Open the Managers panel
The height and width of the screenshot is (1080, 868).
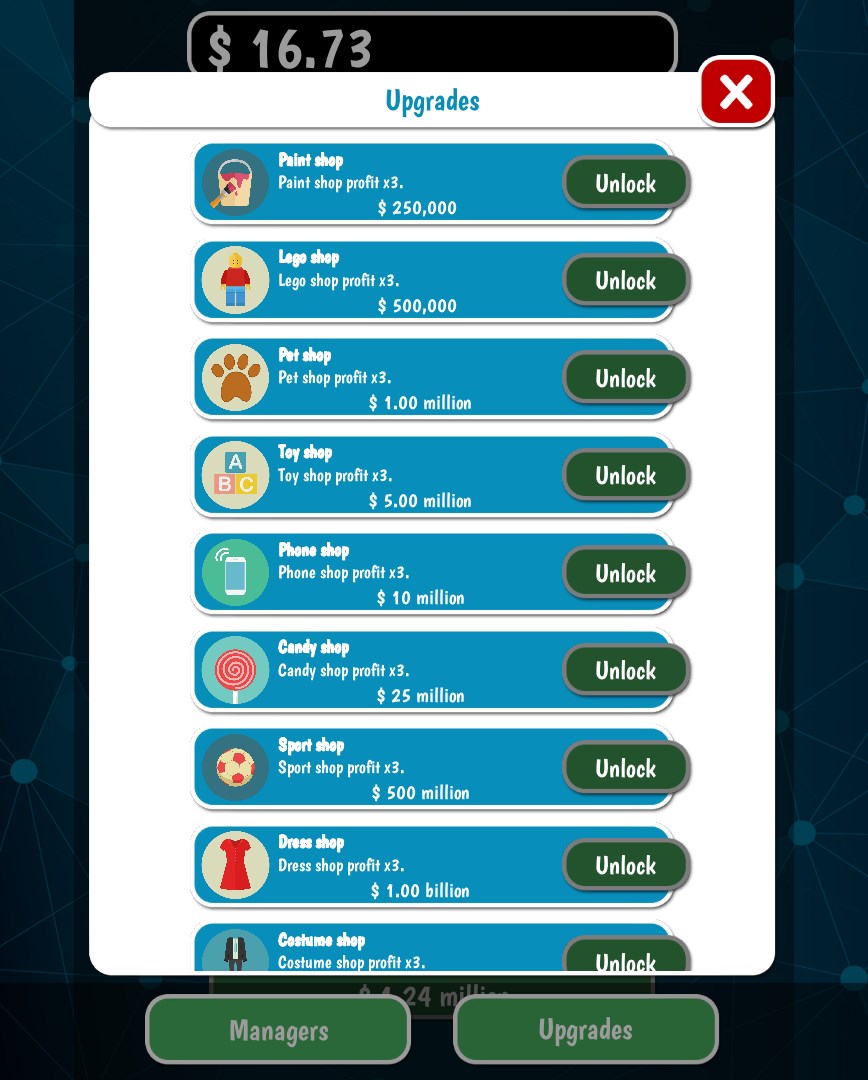278,1030
